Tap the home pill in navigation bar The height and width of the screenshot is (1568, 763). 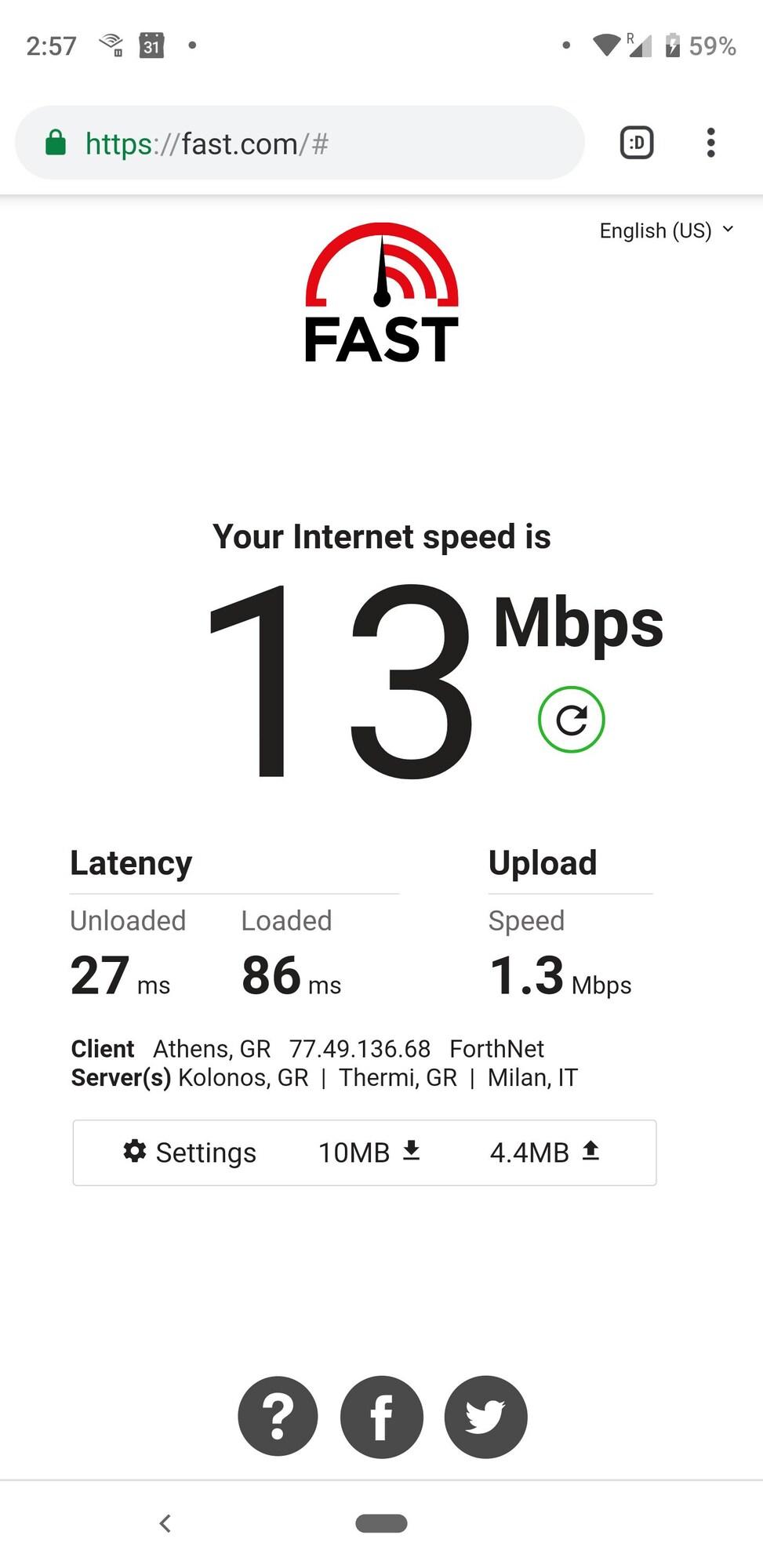click(x=381, y=1523)
